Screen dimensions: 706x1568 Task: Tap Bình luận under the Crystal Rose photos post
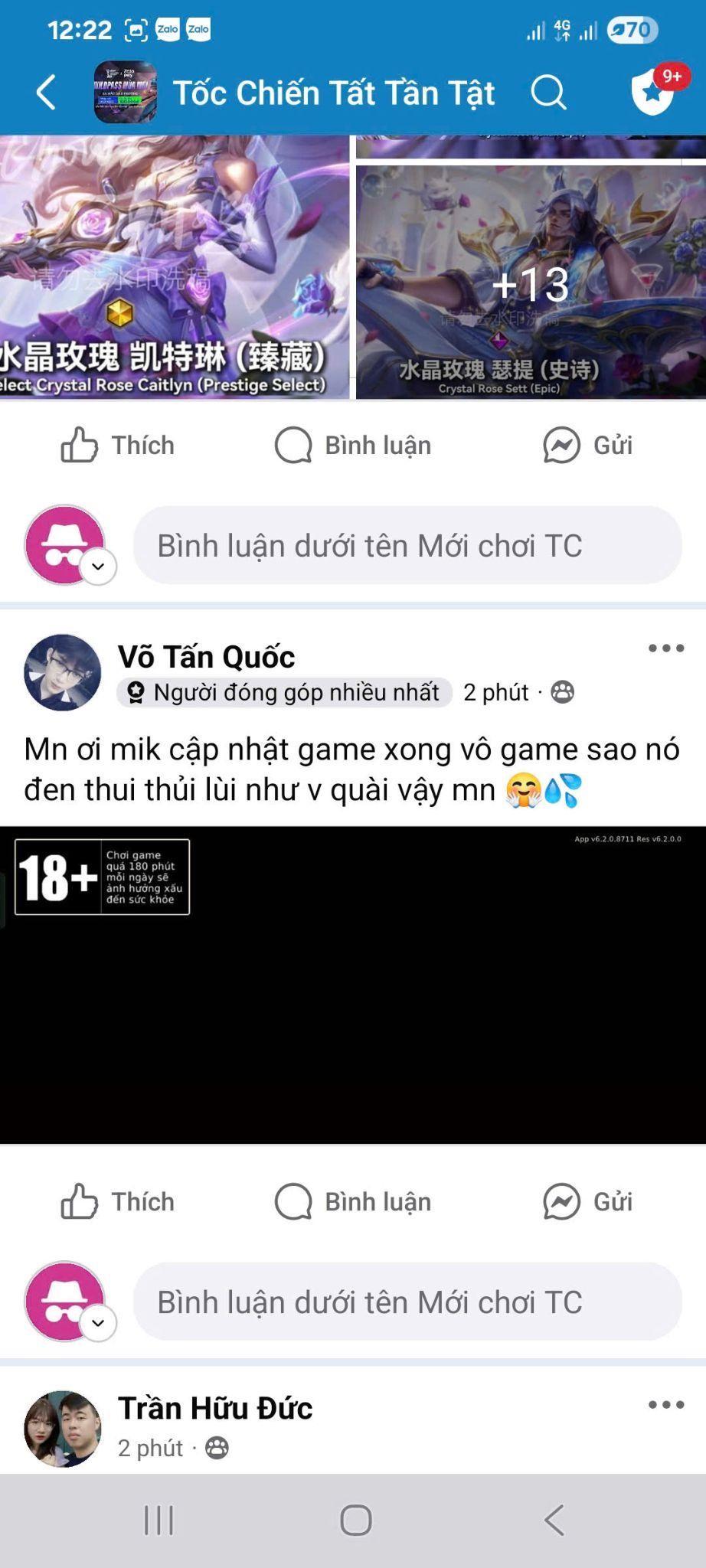(353, 446)
